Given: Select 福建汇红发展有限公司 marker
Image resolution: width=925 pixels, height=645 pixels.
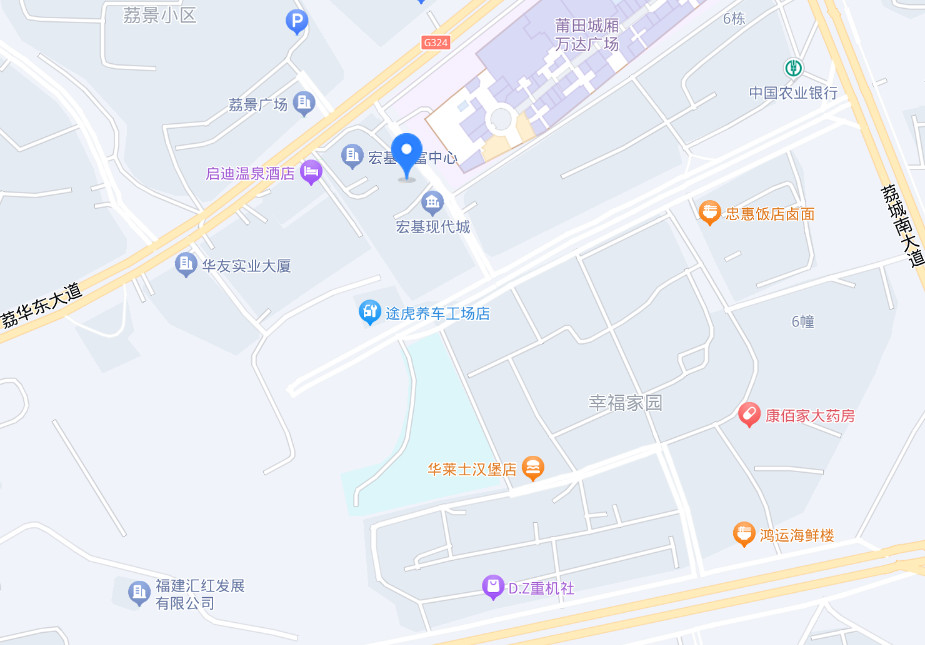Looking at the screenshot, I should (139, 593).
